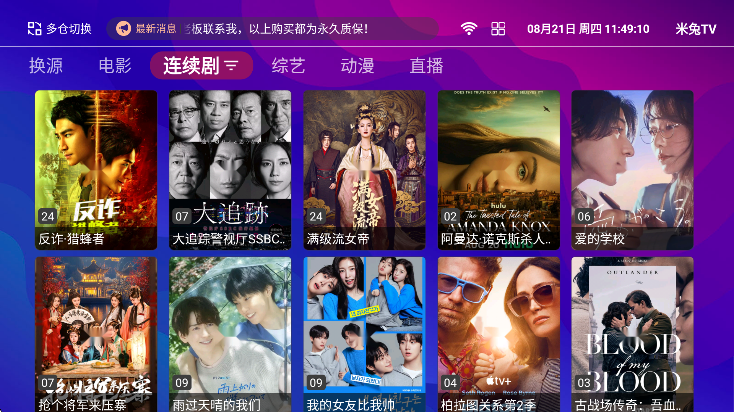734x412 pixels.
Task: Switch to the 电影 tab
Action: pos(115,66)
